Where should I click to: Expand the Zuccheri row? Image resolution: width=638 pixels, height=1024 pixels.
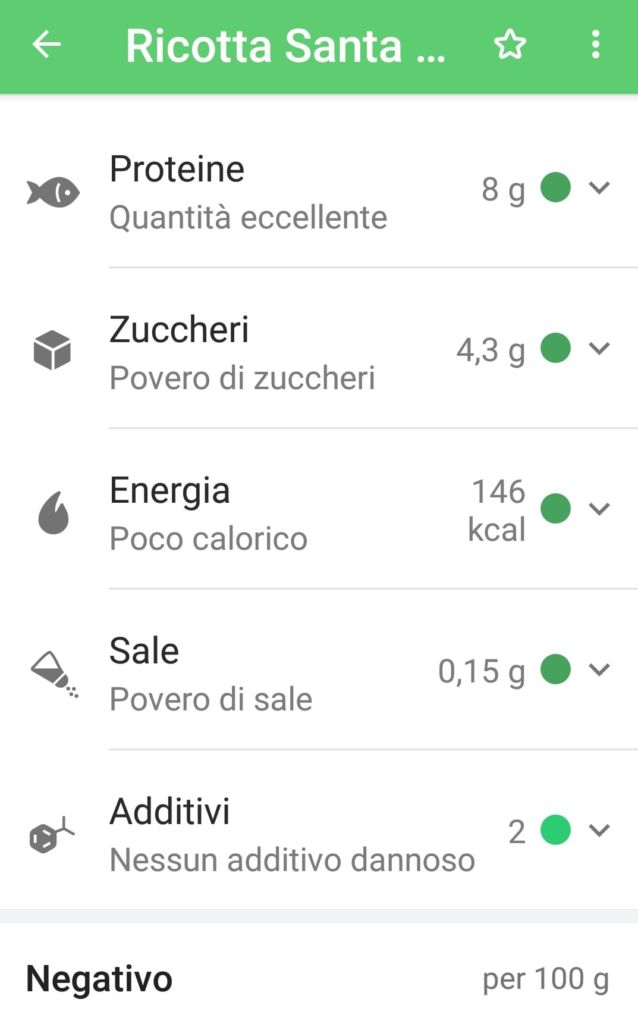pos(599,348)
